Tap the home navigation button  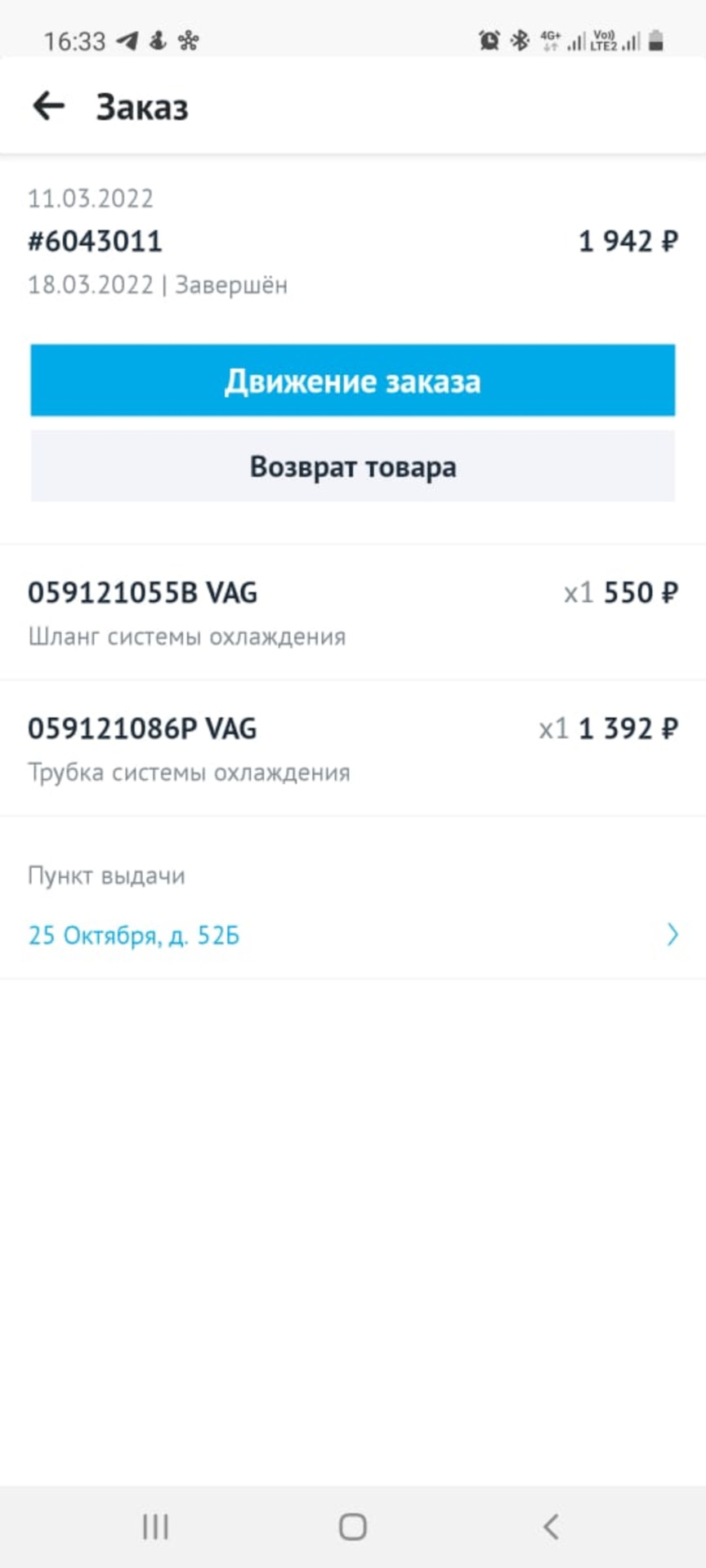(352, 1524)
